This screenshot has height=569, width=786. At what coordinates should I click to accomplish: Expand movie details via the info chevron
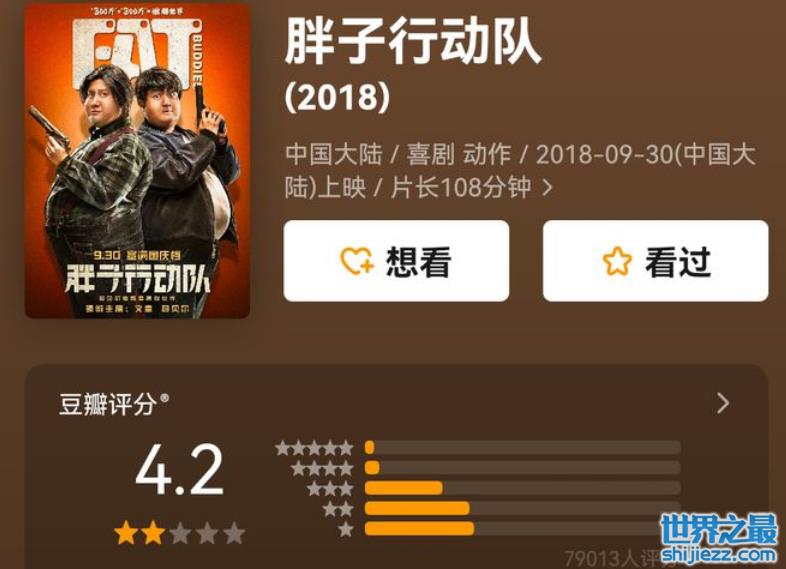(x=547, y=187)
